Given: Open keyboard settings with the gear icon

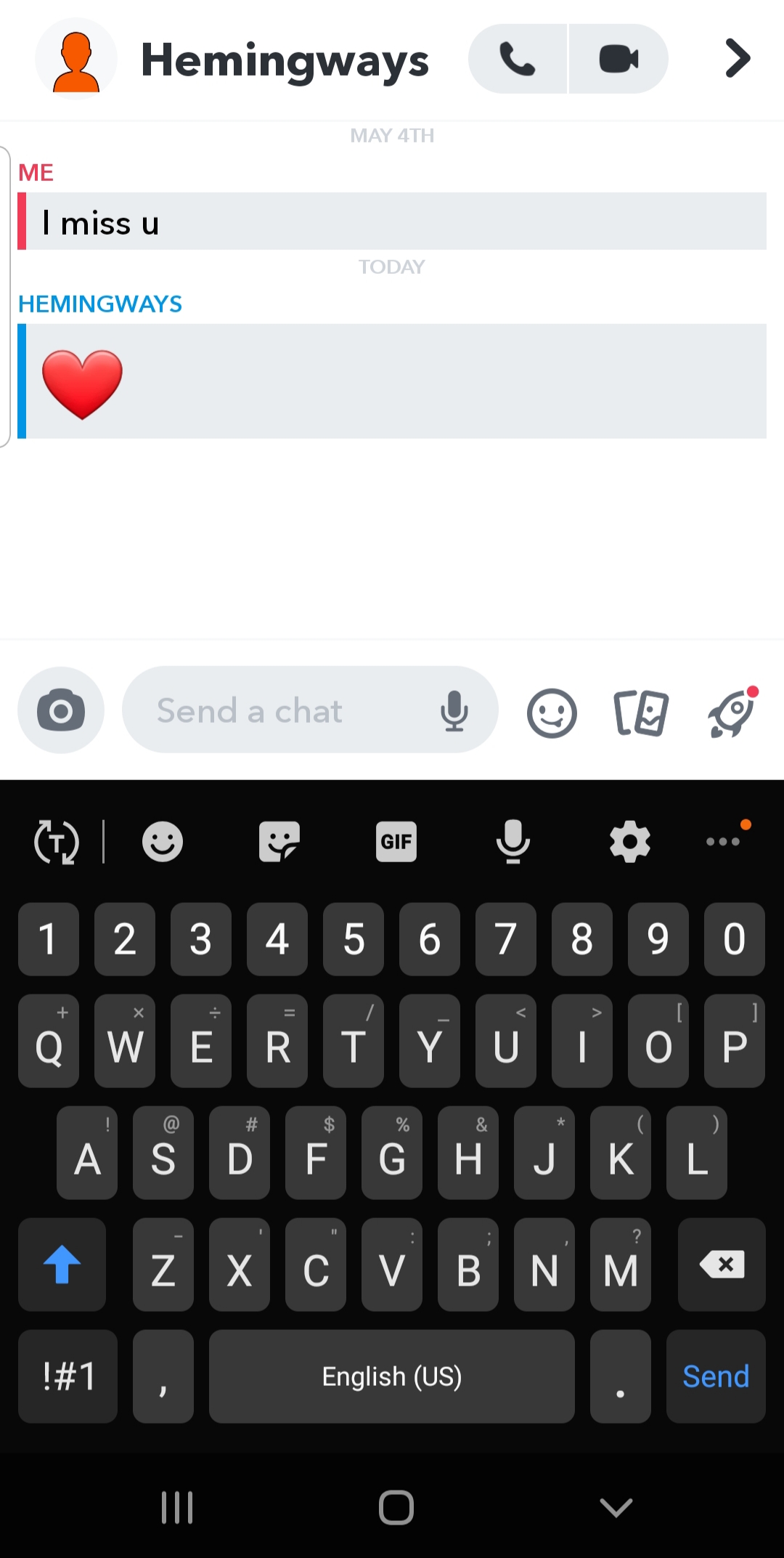Looking at the screenshot, I should click(629, 841).
